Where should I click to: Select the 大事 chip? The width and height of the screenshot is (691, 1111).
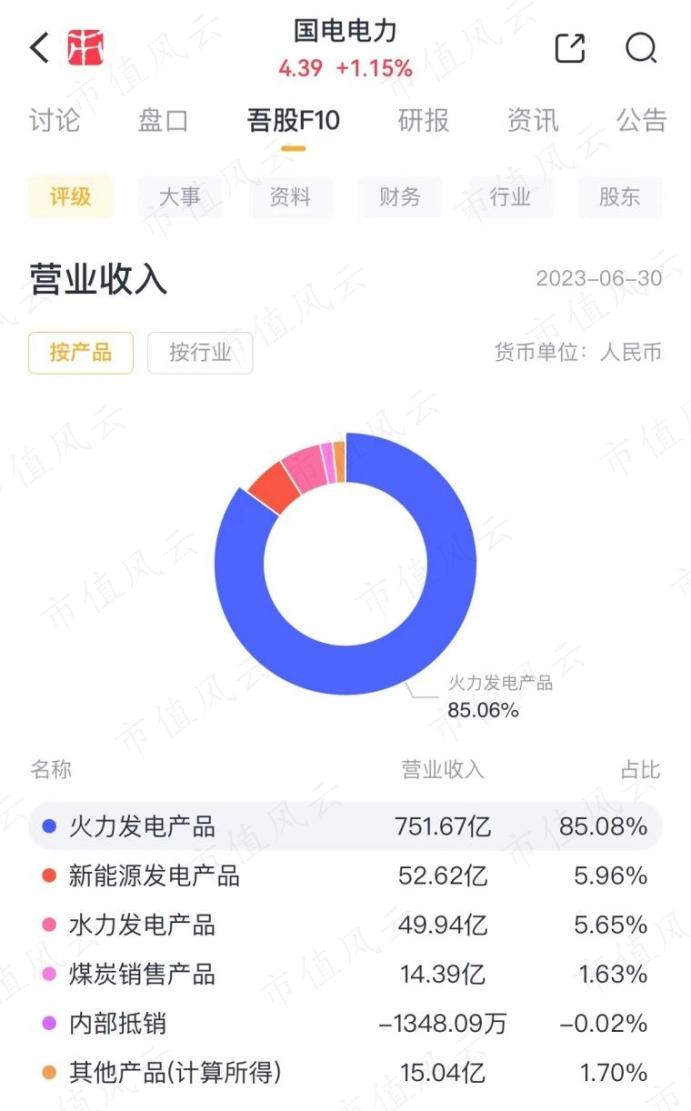(180, 196)
